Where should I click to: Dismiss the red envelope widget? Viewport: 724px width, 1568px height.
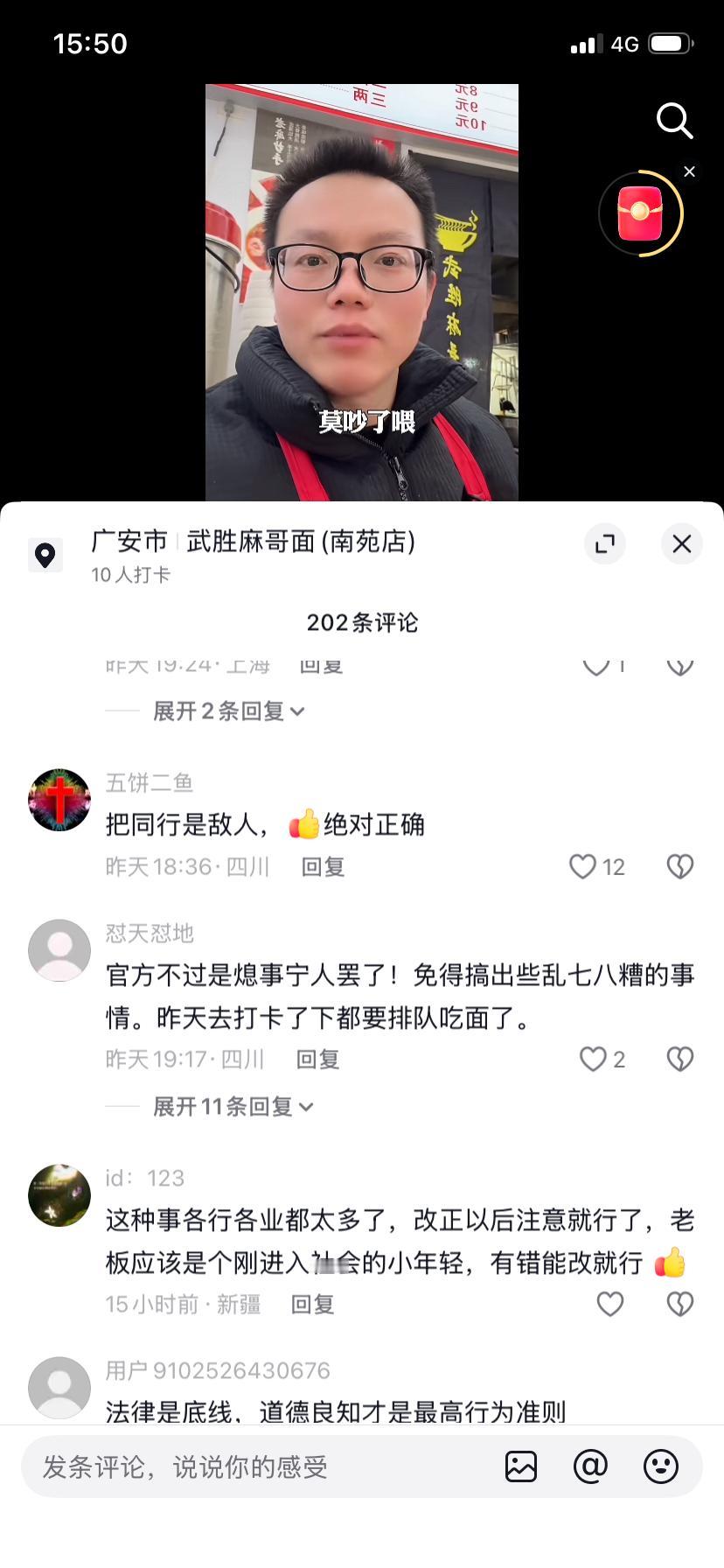pos(689,171)
